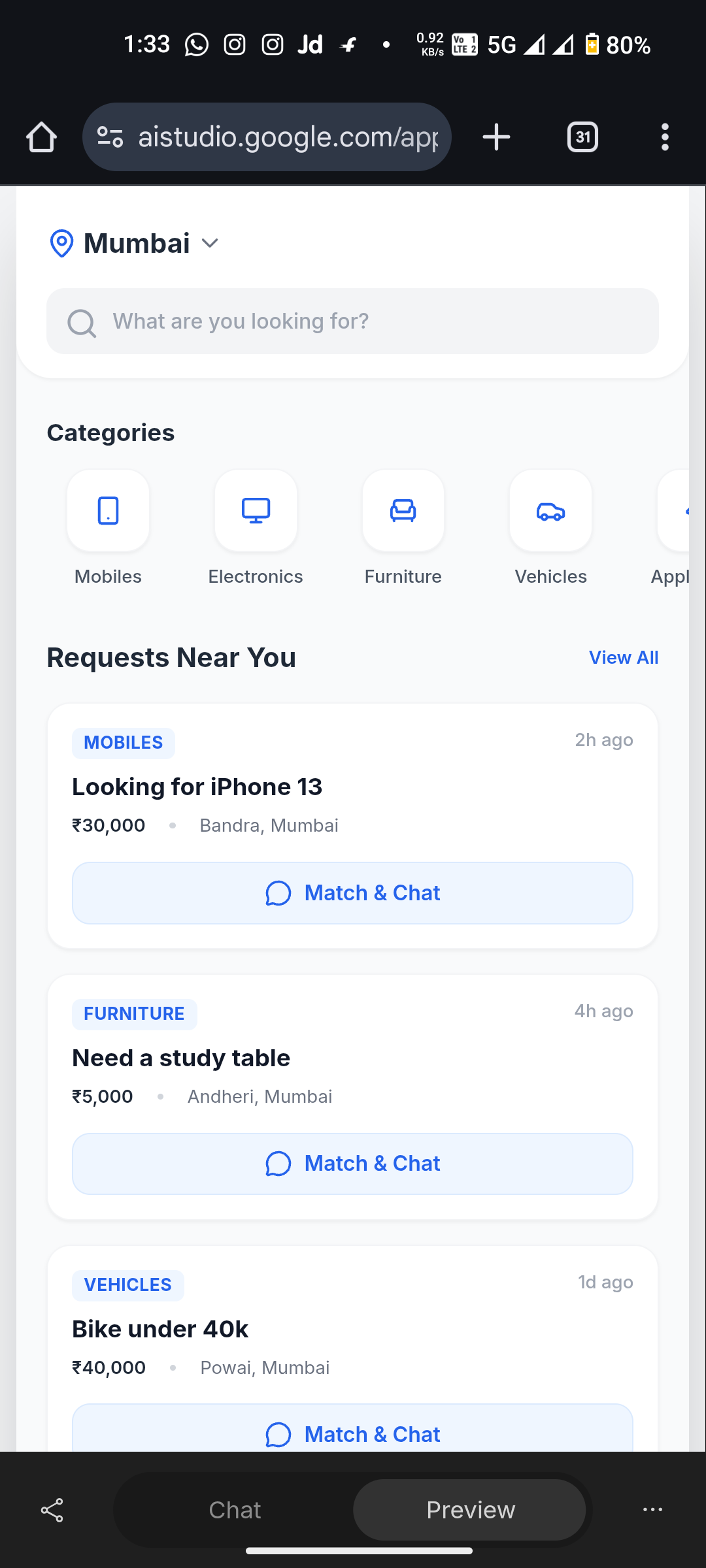Viewport: 706px width, 1568px height.
Task: Select the Mobiles category
Action: pos(109,512)
